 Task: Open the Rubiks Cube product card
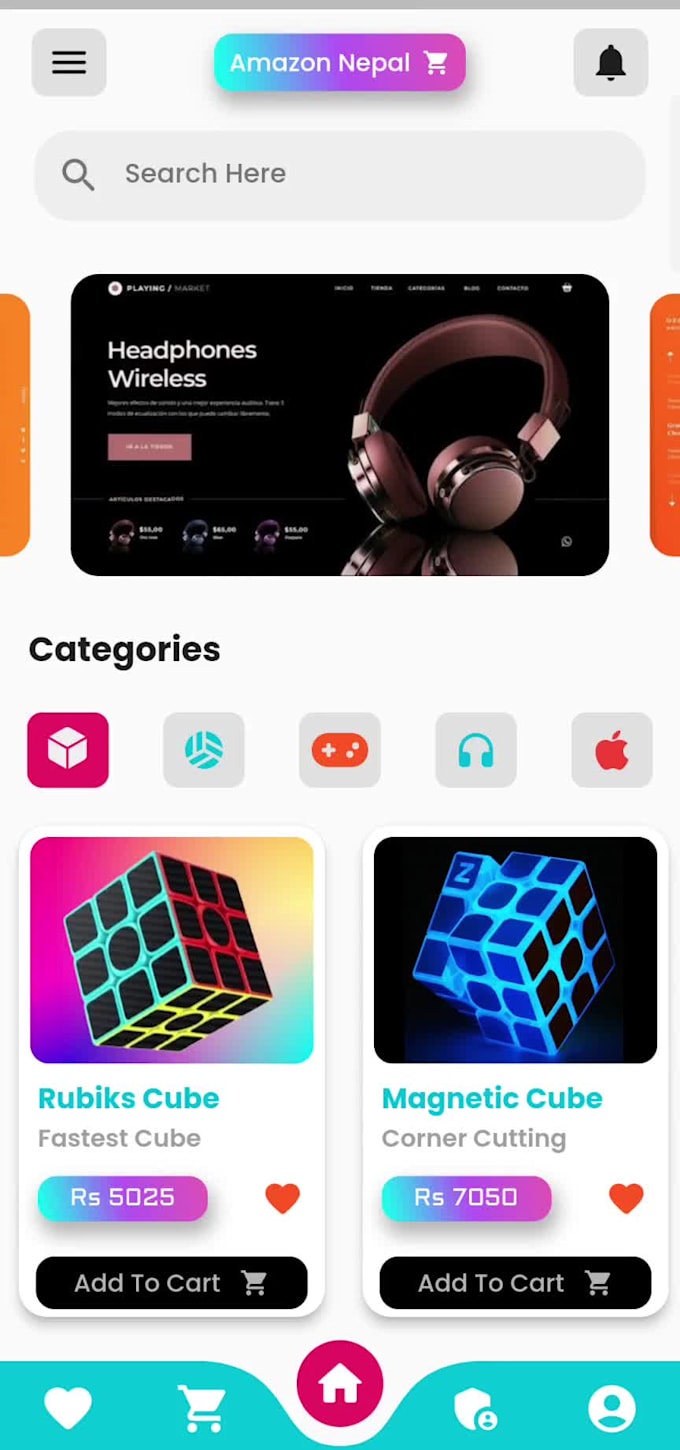pyautogui.click(x=171, y=950)
